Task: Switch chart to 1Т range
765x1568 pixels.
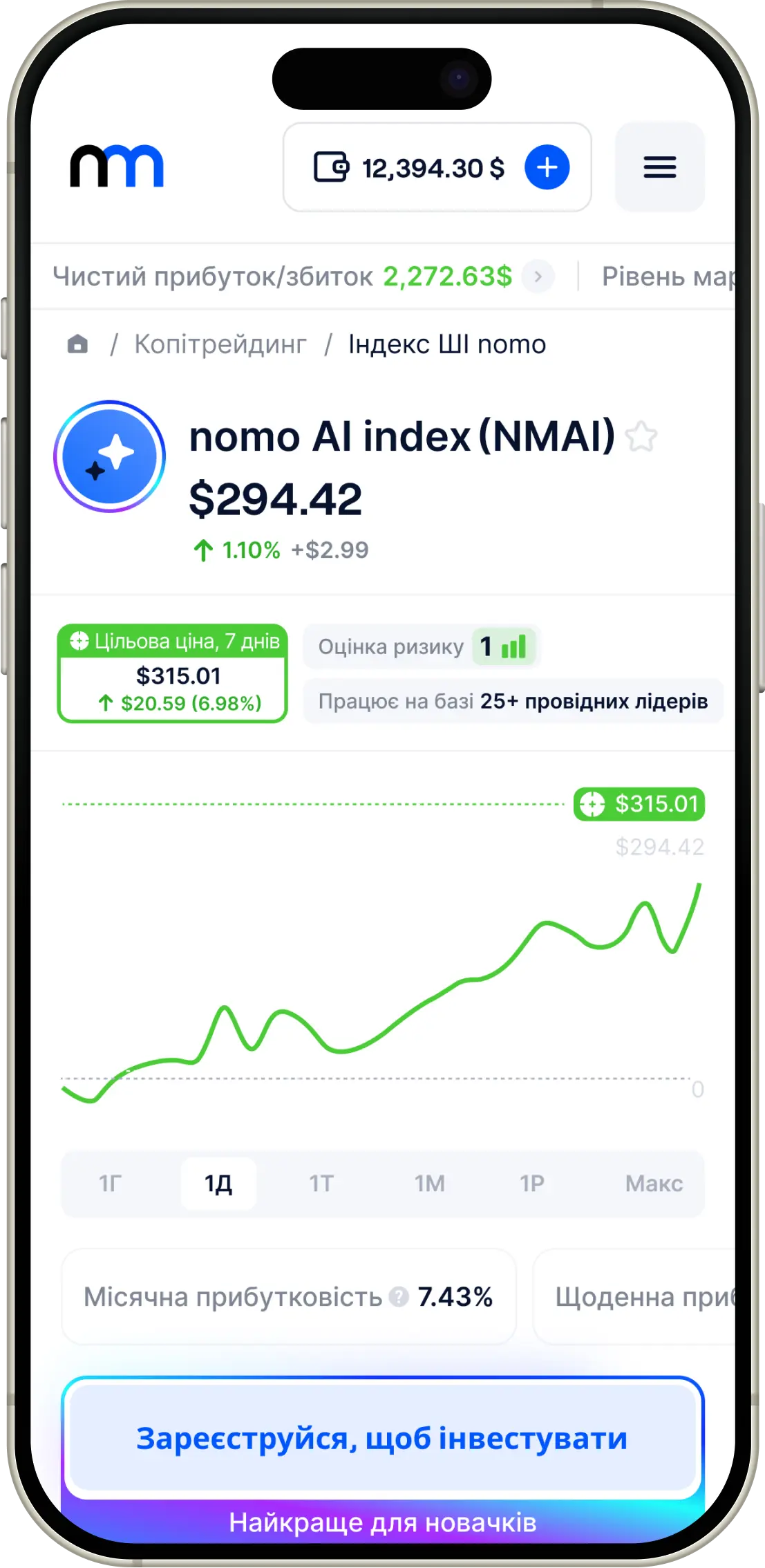Action: 321,1184
